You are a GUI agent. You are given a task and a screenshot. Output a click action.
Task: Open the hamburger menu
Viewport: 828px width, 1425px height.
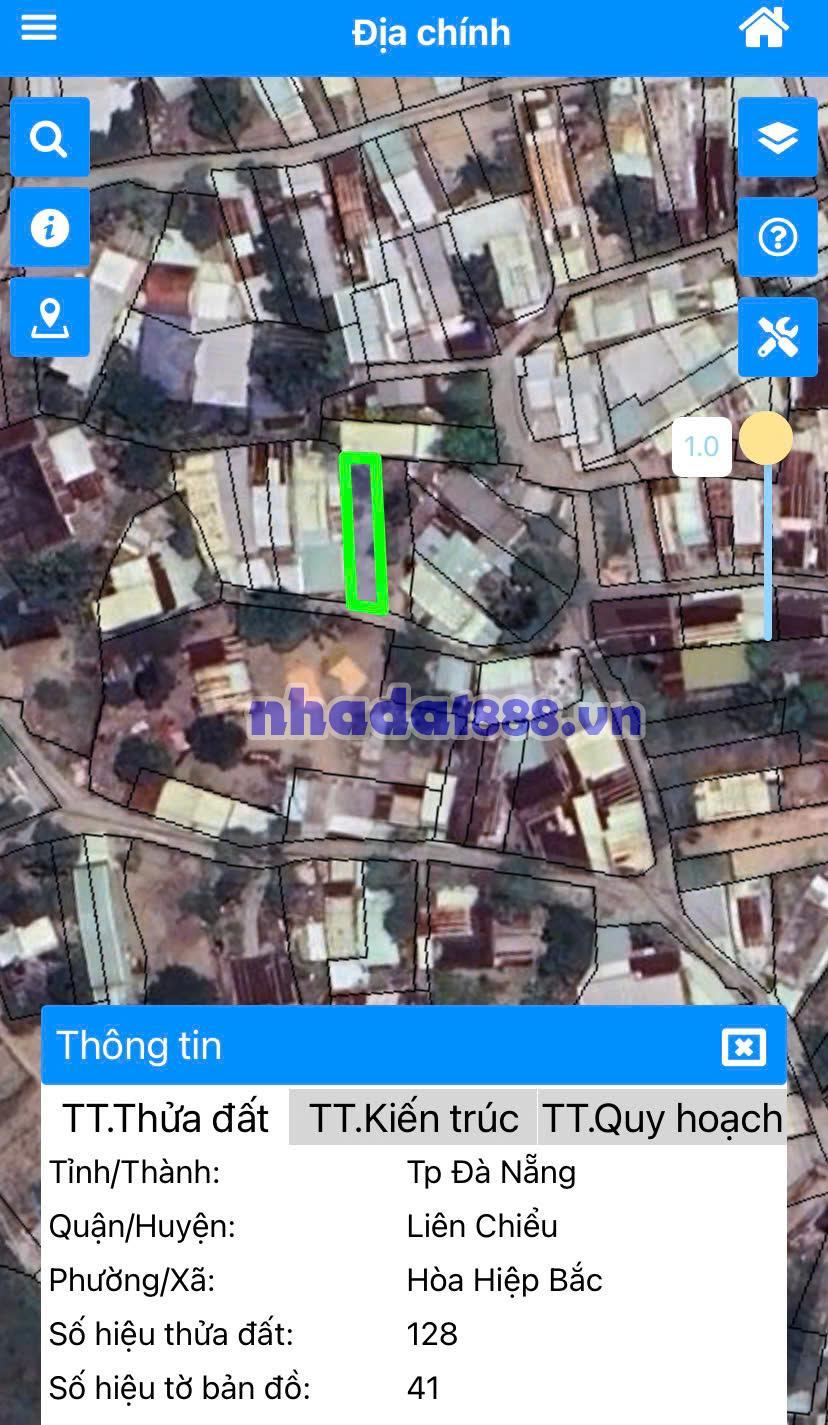click(x=39, y=27)
